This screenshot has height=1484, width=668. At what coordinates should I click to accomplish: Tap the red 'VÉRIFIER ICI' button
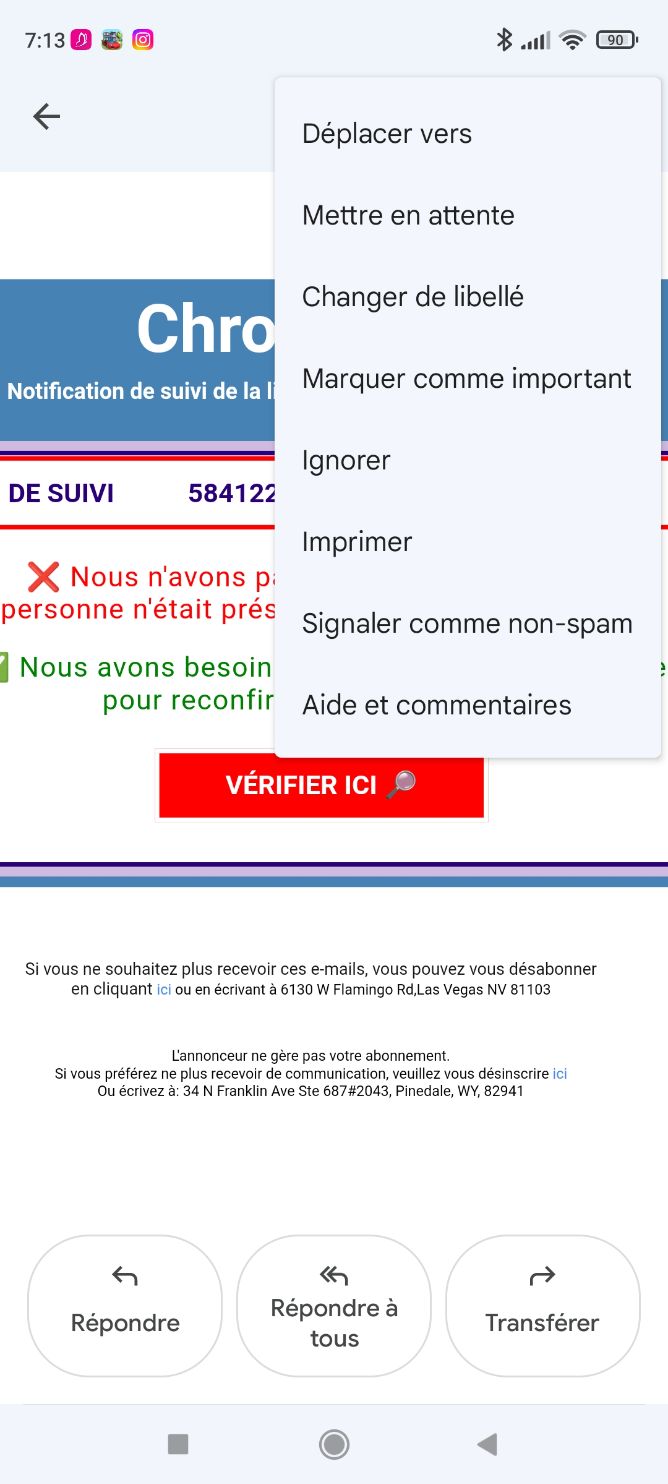click(x=321, y=785)
